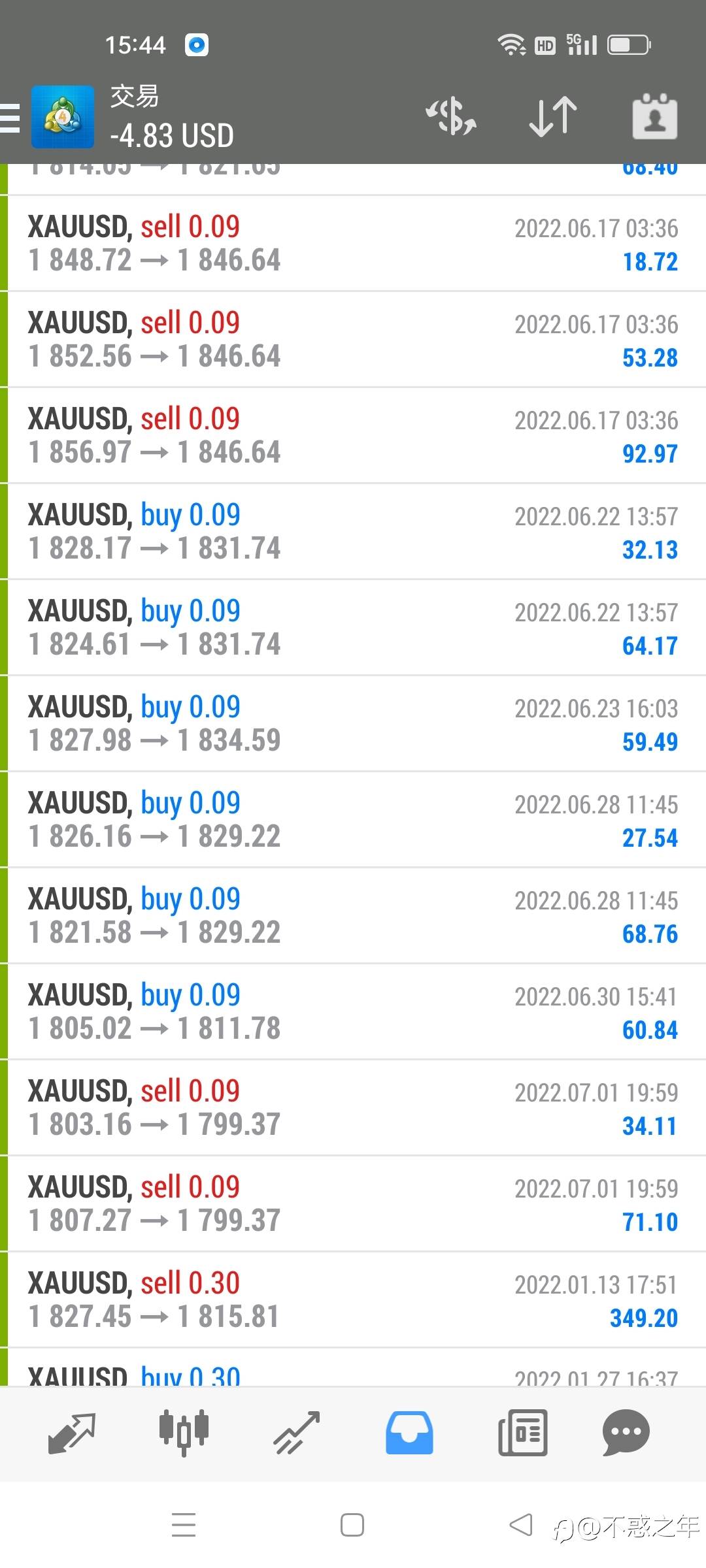
Task: Open the News tab
Action: coord(522,1433)
